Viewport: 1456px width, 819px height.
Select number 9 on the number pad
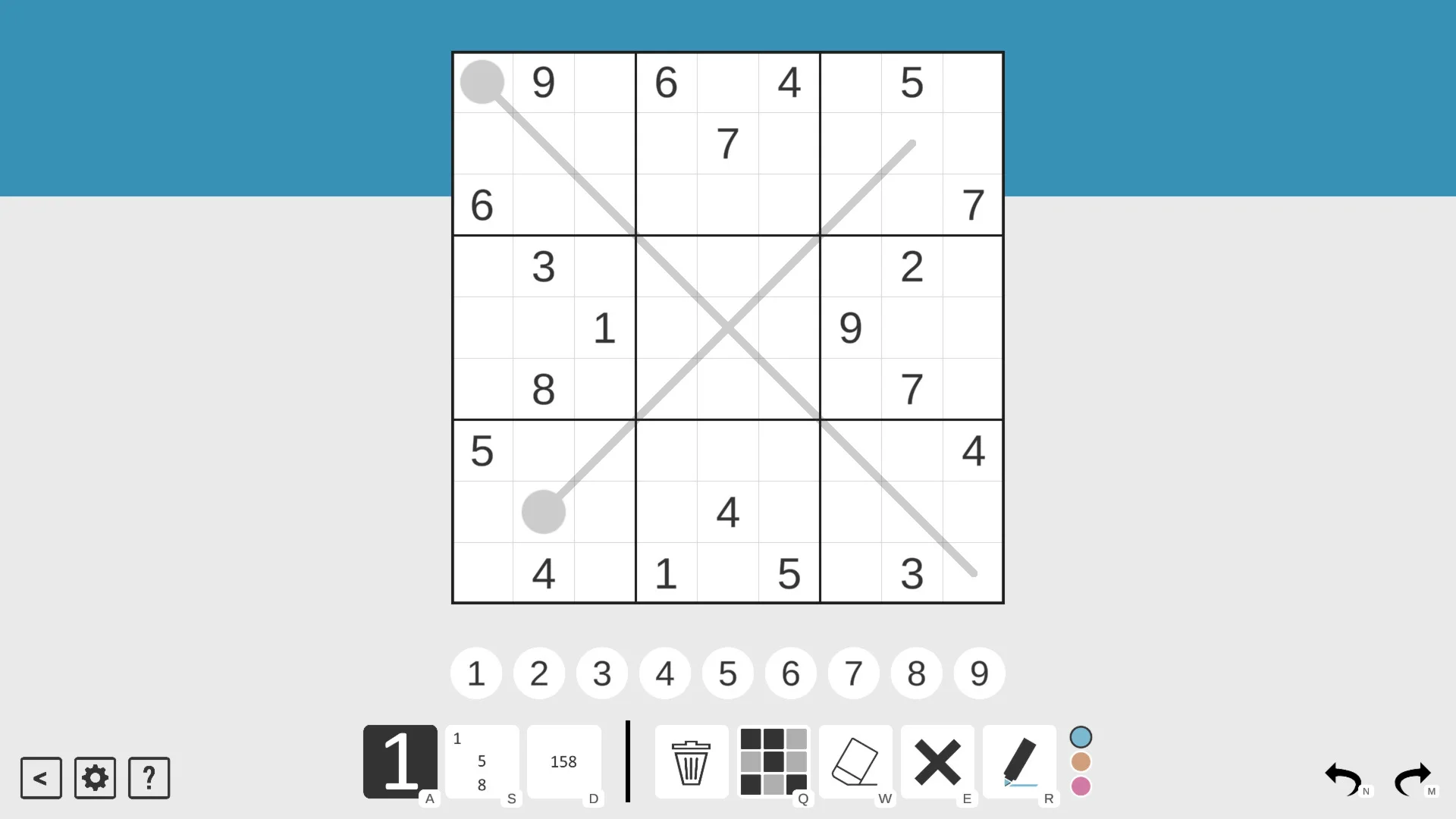(979, 673)
